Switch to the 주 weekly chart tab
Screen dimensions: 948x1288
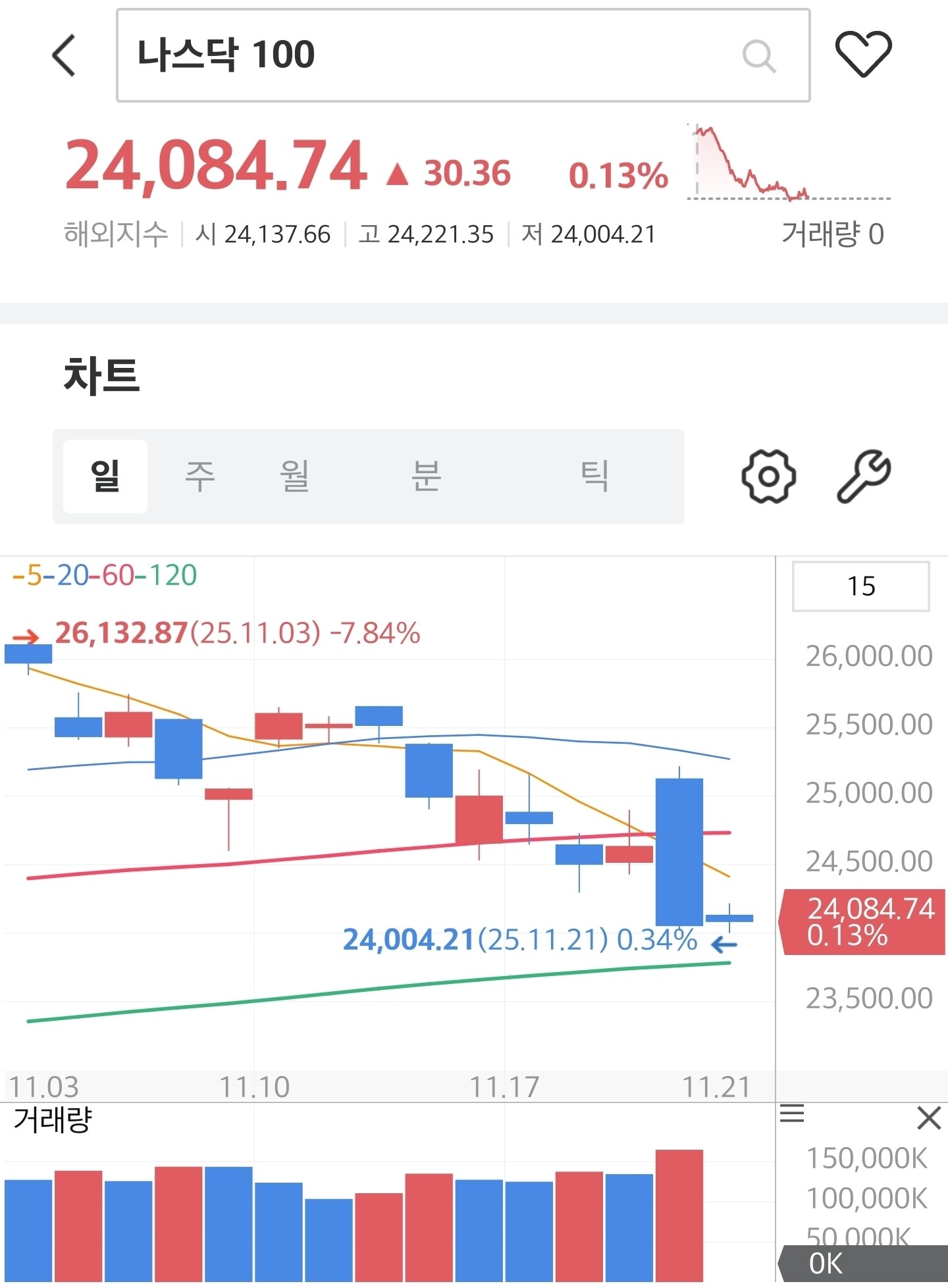pos(199,476)
